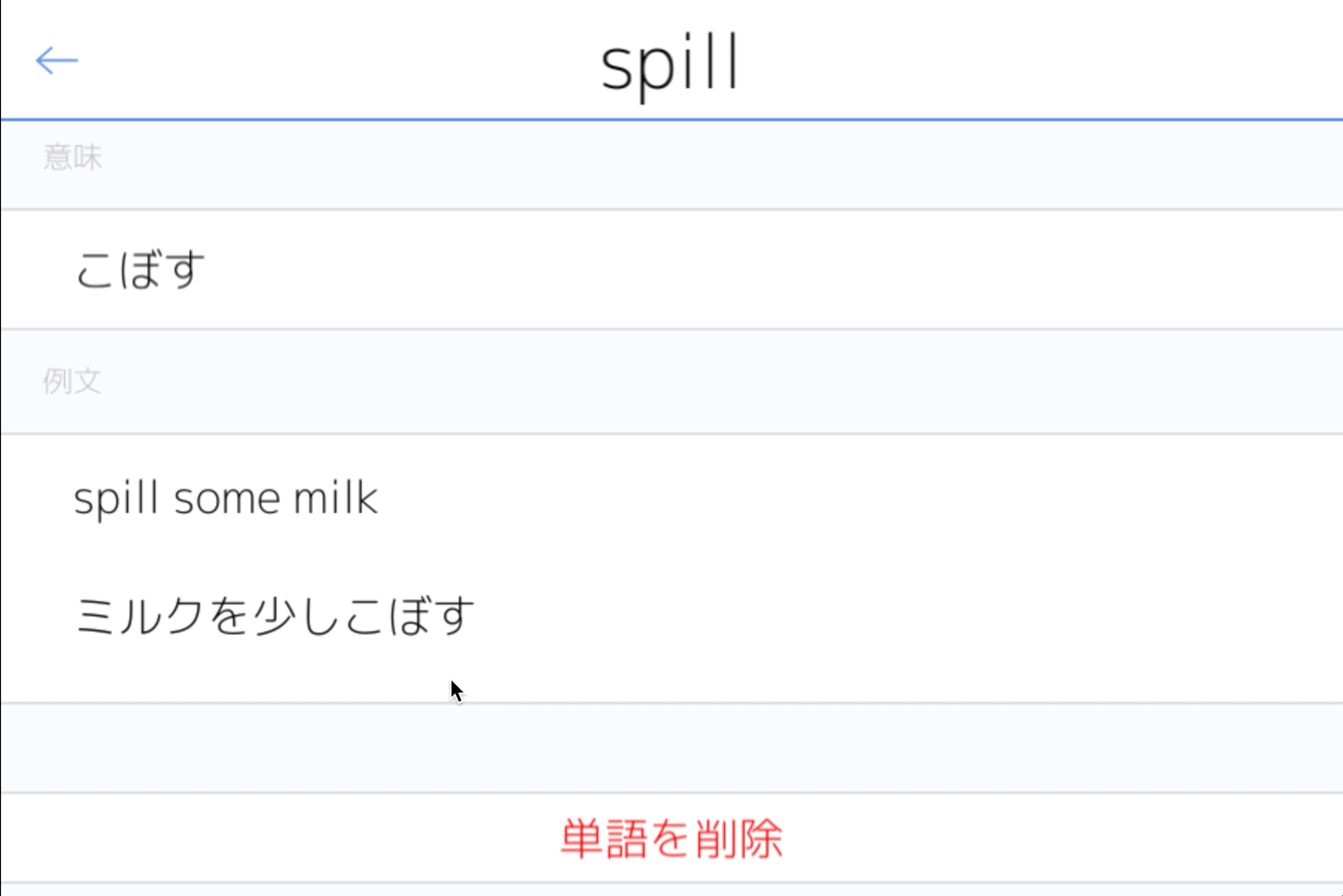Screen dimensions: 1343x896
Task: Edit the meaning field こぼす
Action: (x=140, y=270)
